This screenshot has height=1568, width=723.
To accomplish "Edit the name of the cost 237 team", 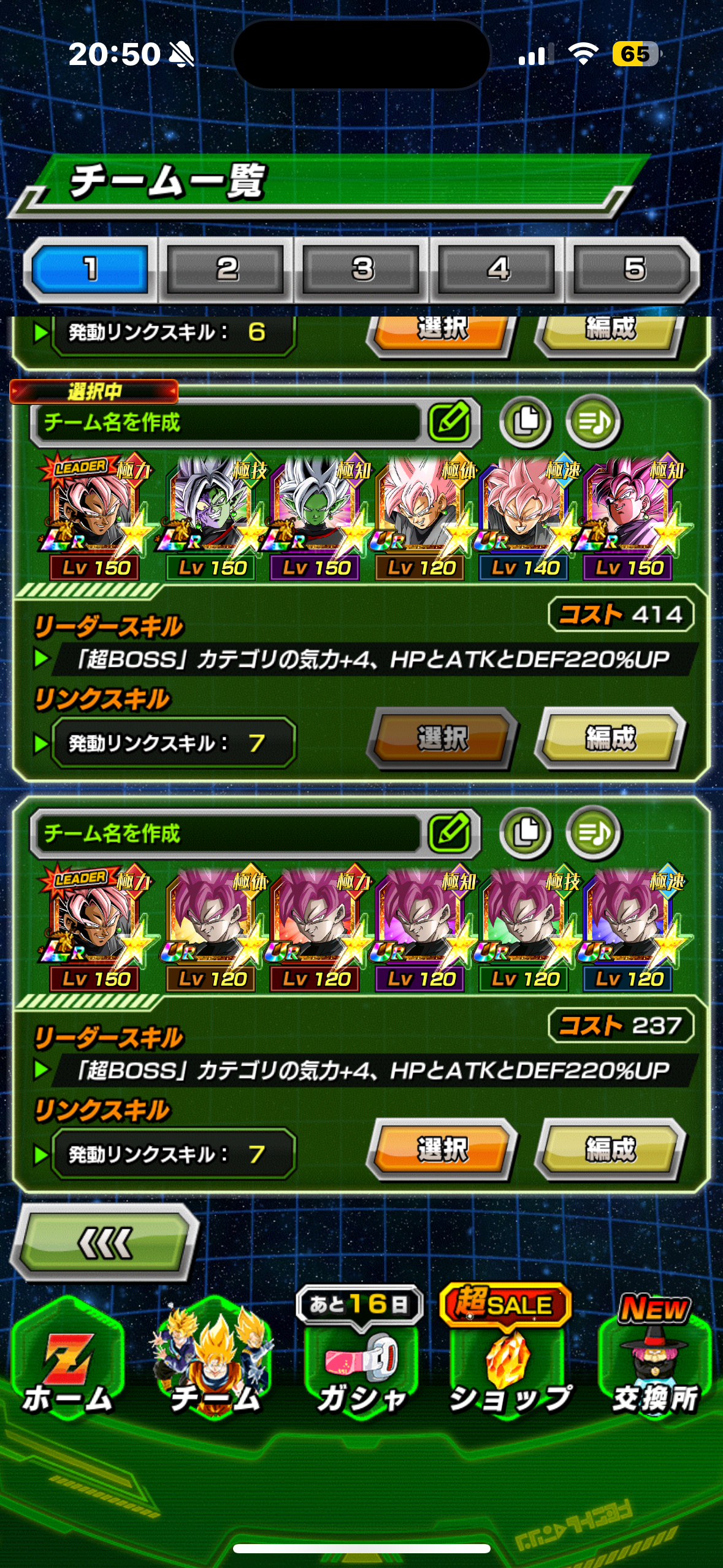I will (x=451, y=833).
